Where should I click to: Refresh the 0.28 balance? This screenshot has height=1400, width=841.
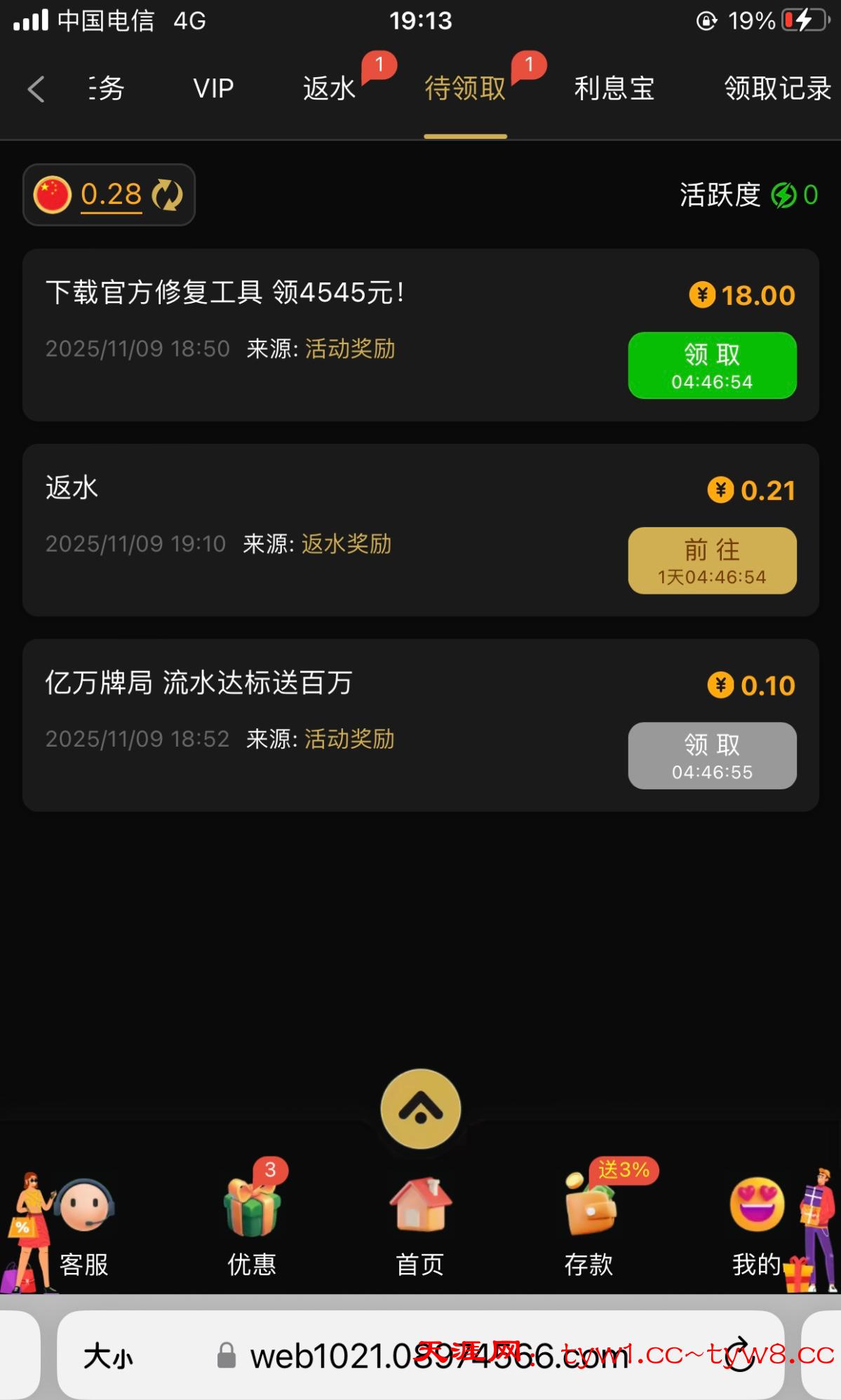pyautogui.click(x=168, y=195)
